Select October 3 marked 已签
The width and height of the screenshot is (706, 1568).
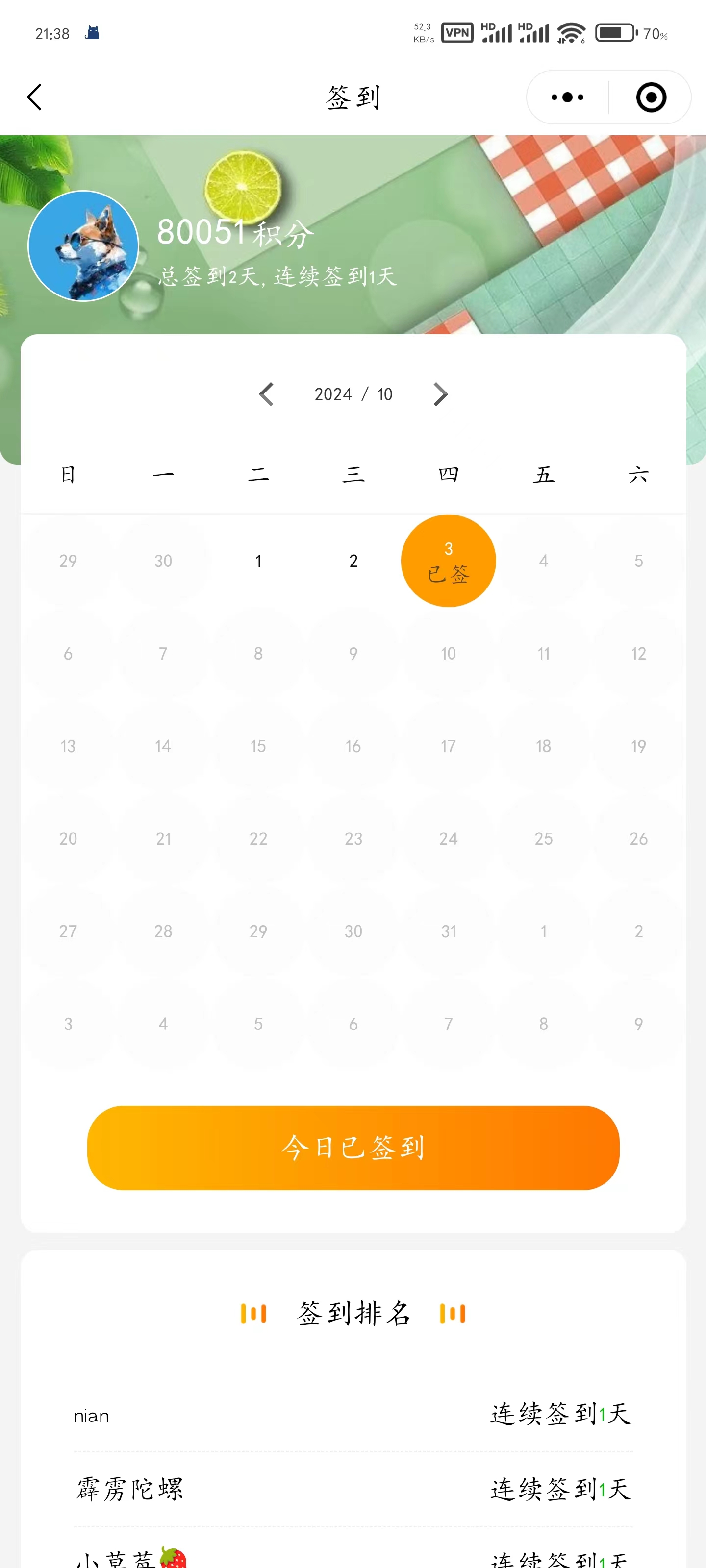448,561
